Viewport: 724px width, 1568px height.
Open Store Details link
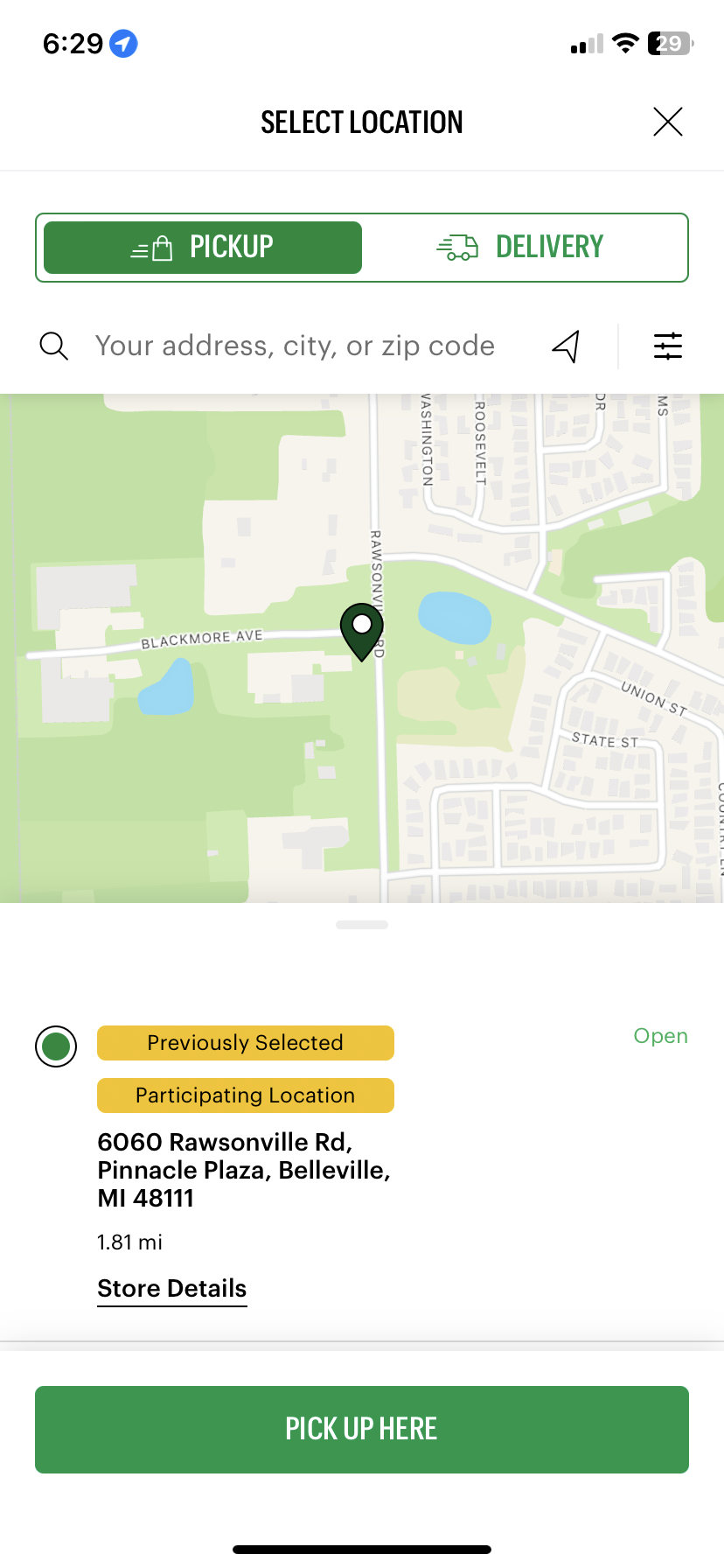(x=172, y=1289)
